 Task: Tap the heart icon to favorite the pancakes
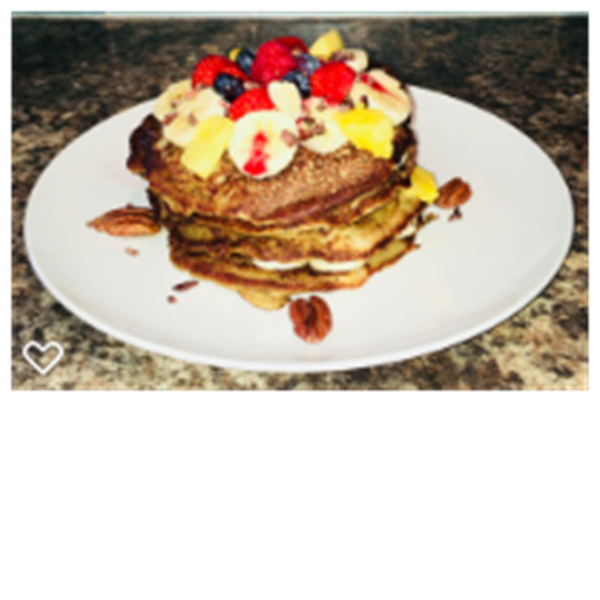pos(43,357)
